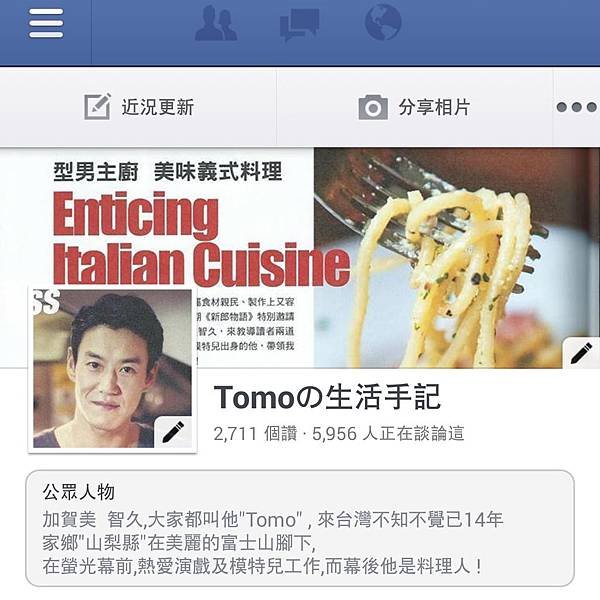Edit the profile picture
The height and width of the screenshot is (600, 600).
(x=173, y=431)
